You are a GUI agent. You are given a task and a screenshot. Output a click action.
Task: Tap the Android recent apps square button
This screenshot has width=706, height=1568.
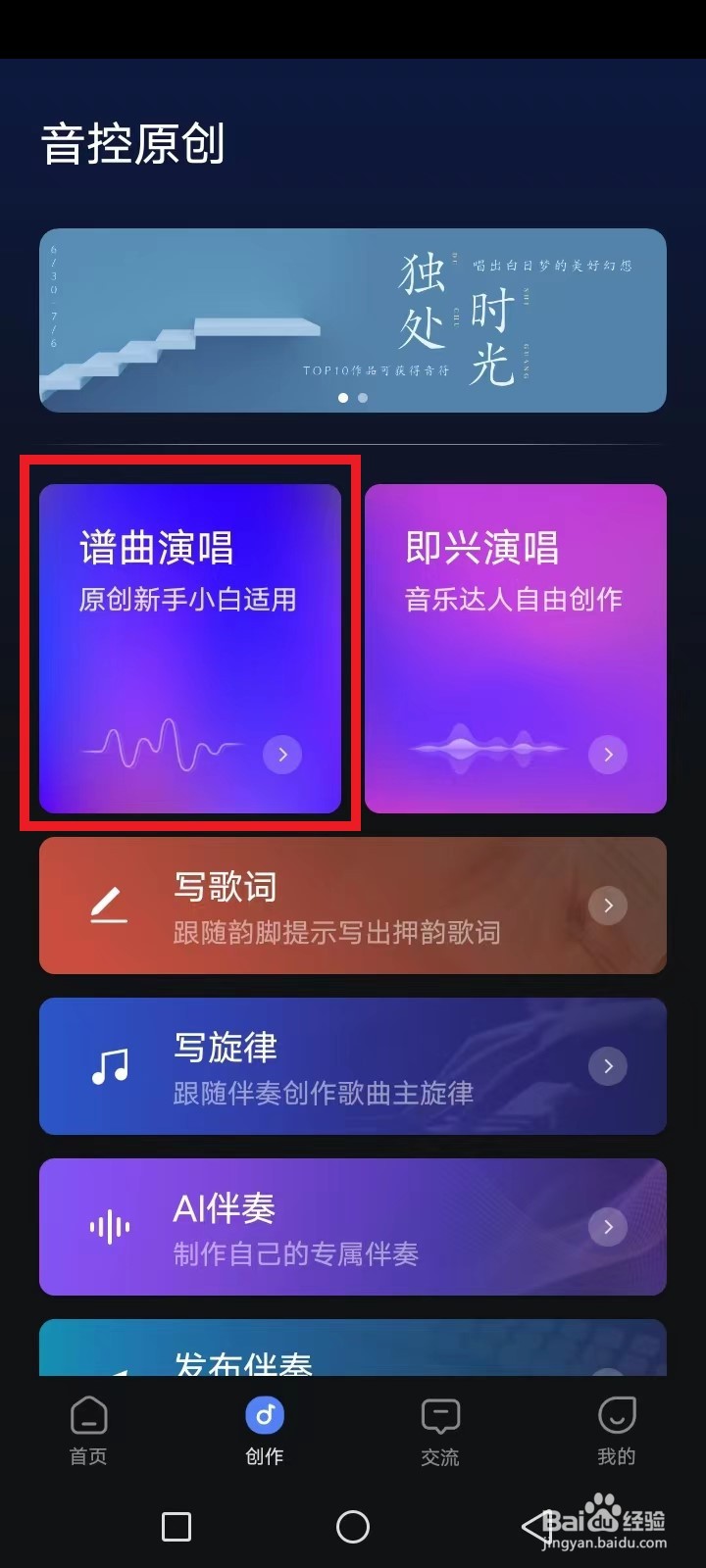click(176, 1527)
